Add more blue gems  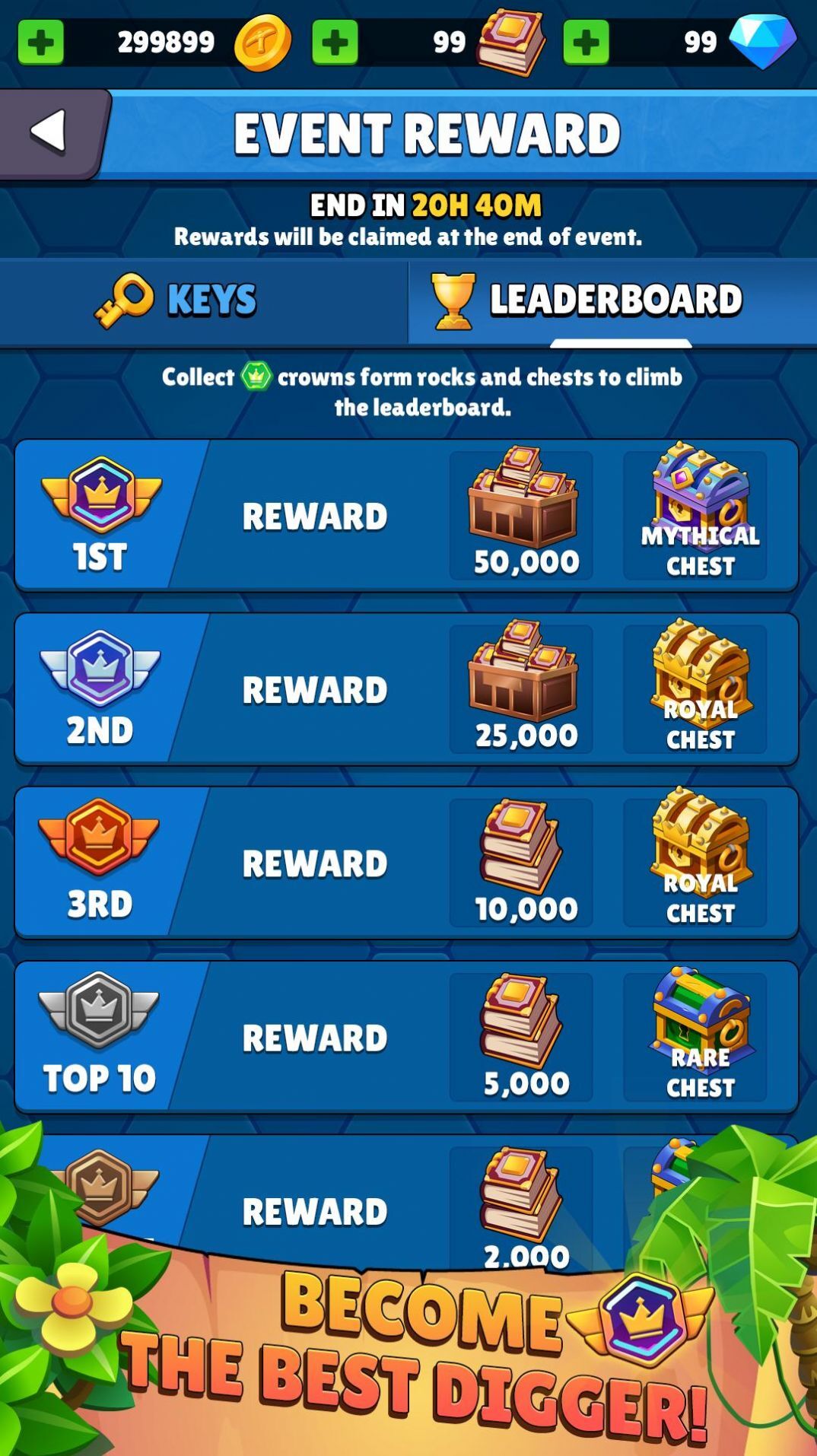[x=586, y=43]
